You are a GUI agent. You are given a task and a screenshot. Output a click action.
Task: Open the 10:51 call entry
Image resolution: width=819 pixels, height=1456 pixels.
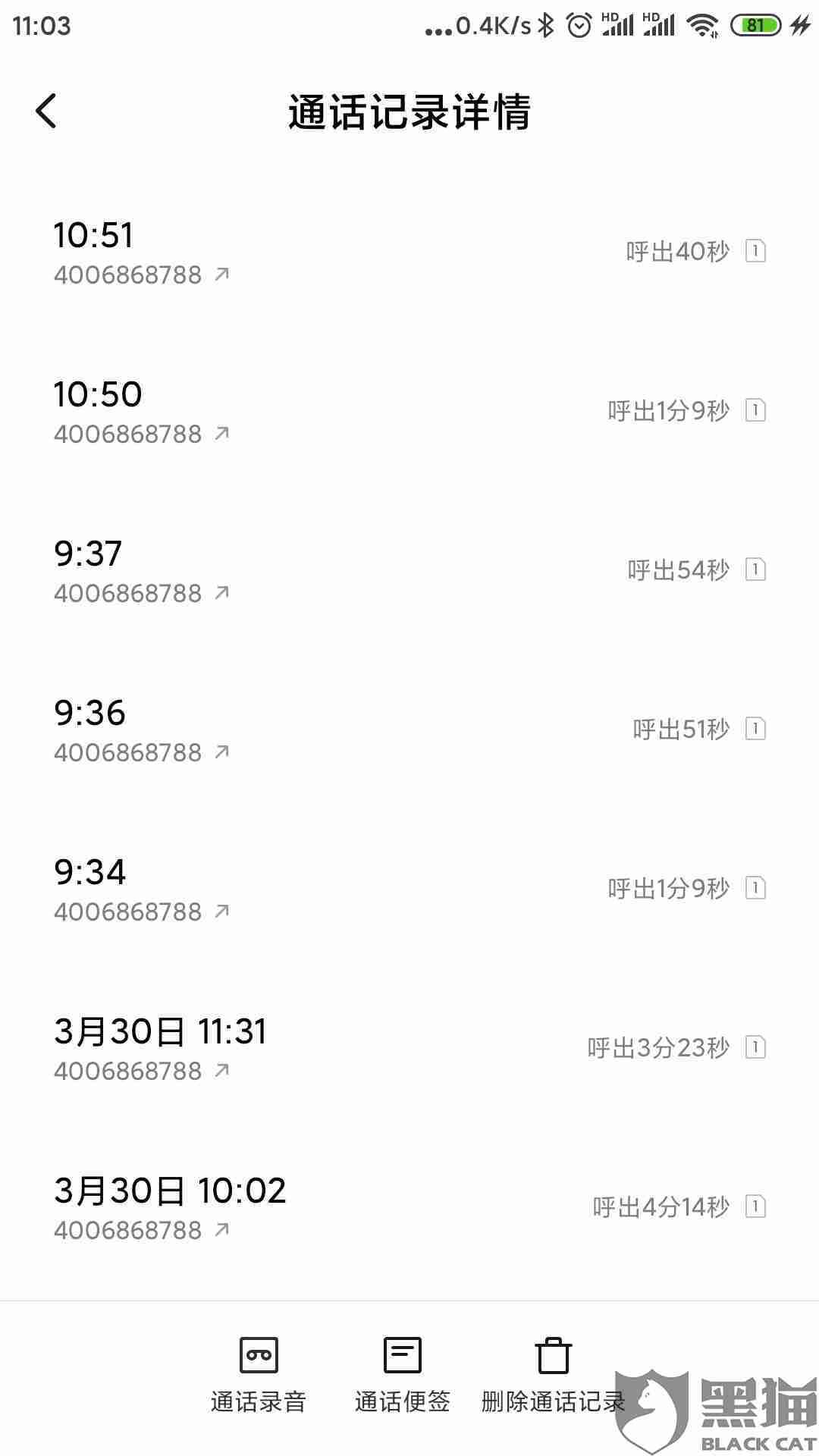(x=409, y=253)
